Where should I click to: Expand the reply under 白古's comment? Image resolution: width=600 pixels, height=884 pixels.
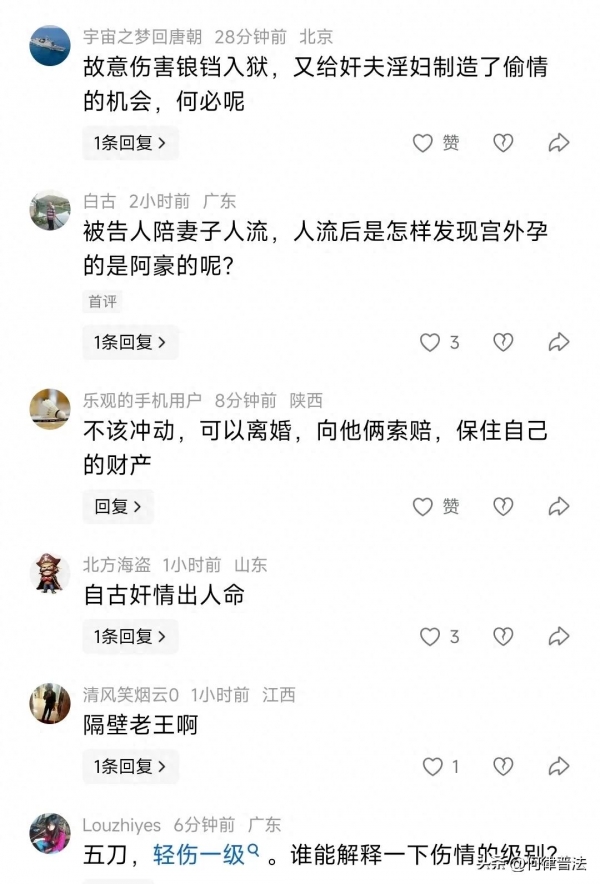point(130,342)
